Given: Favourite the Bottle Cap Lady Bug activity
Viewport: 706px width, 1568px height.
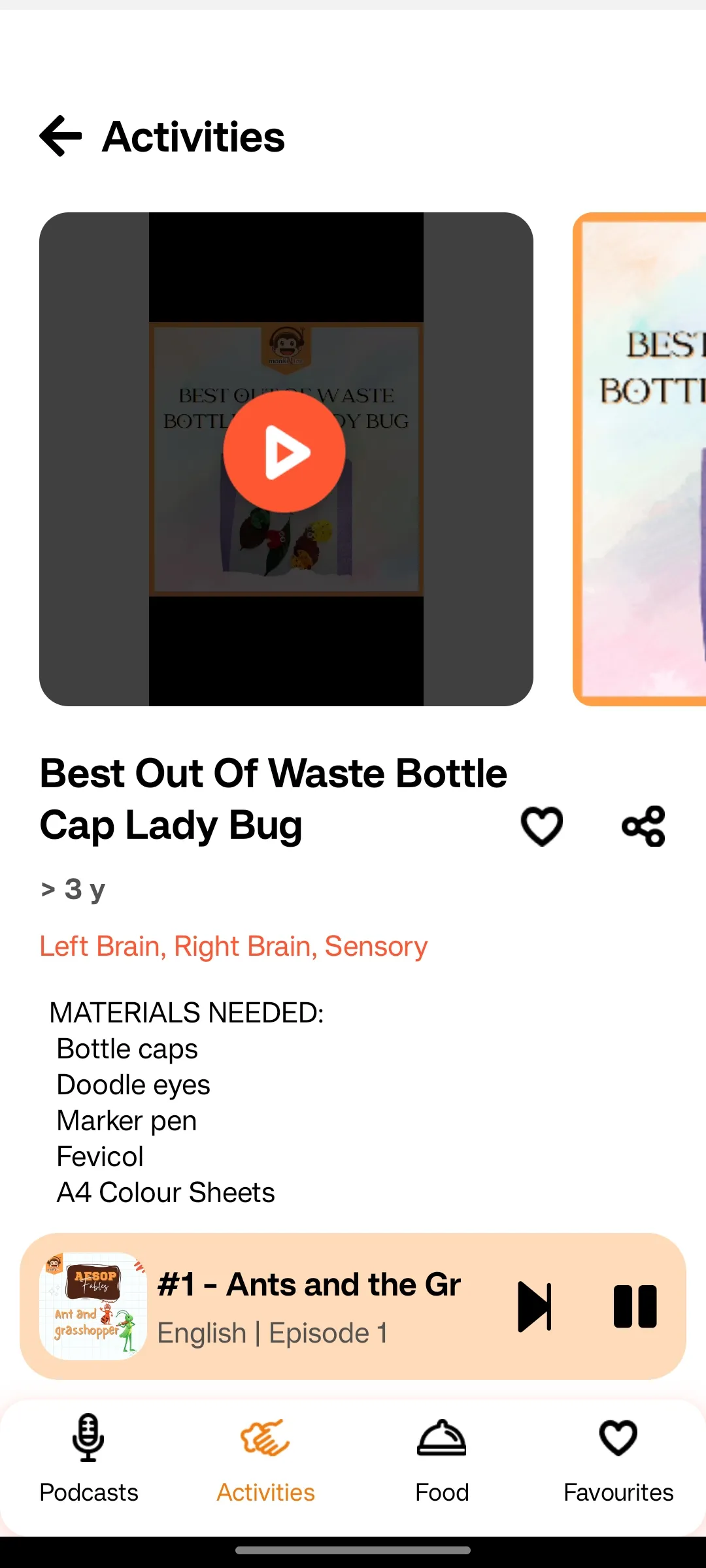Looking at the screenshot, I should tap(541, 826).
